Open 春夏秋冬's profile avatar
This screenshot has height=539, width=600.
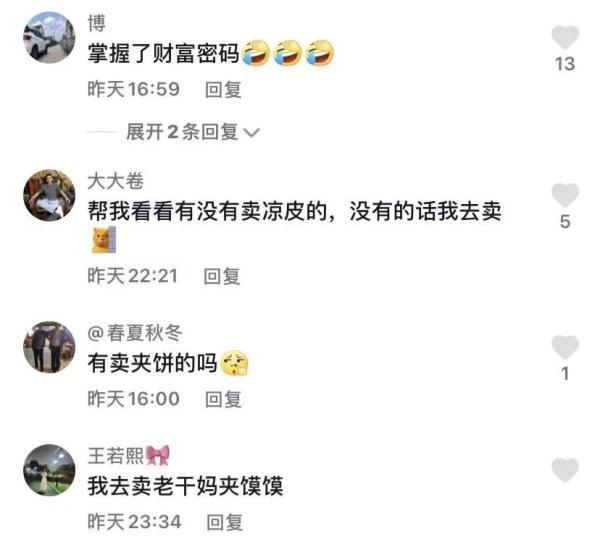point(49,348)
